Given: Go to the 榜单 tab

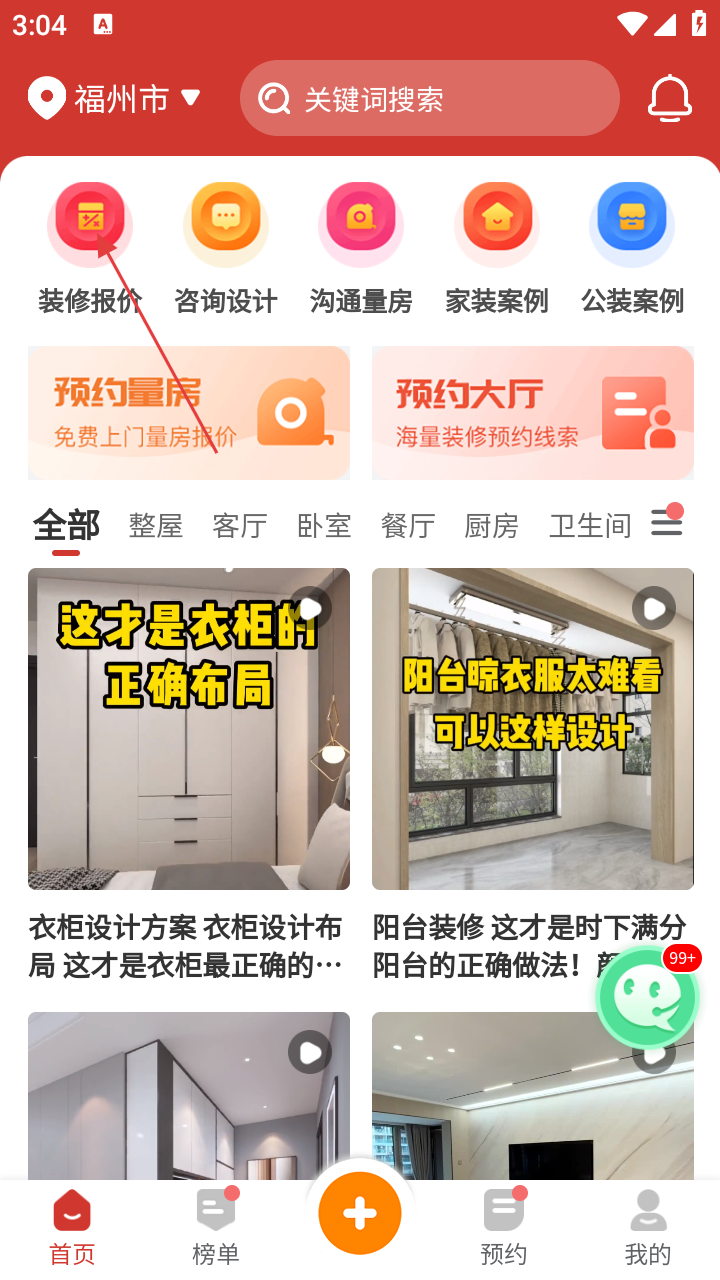Looking at the screenshot, I should [x=216, y=1225].
